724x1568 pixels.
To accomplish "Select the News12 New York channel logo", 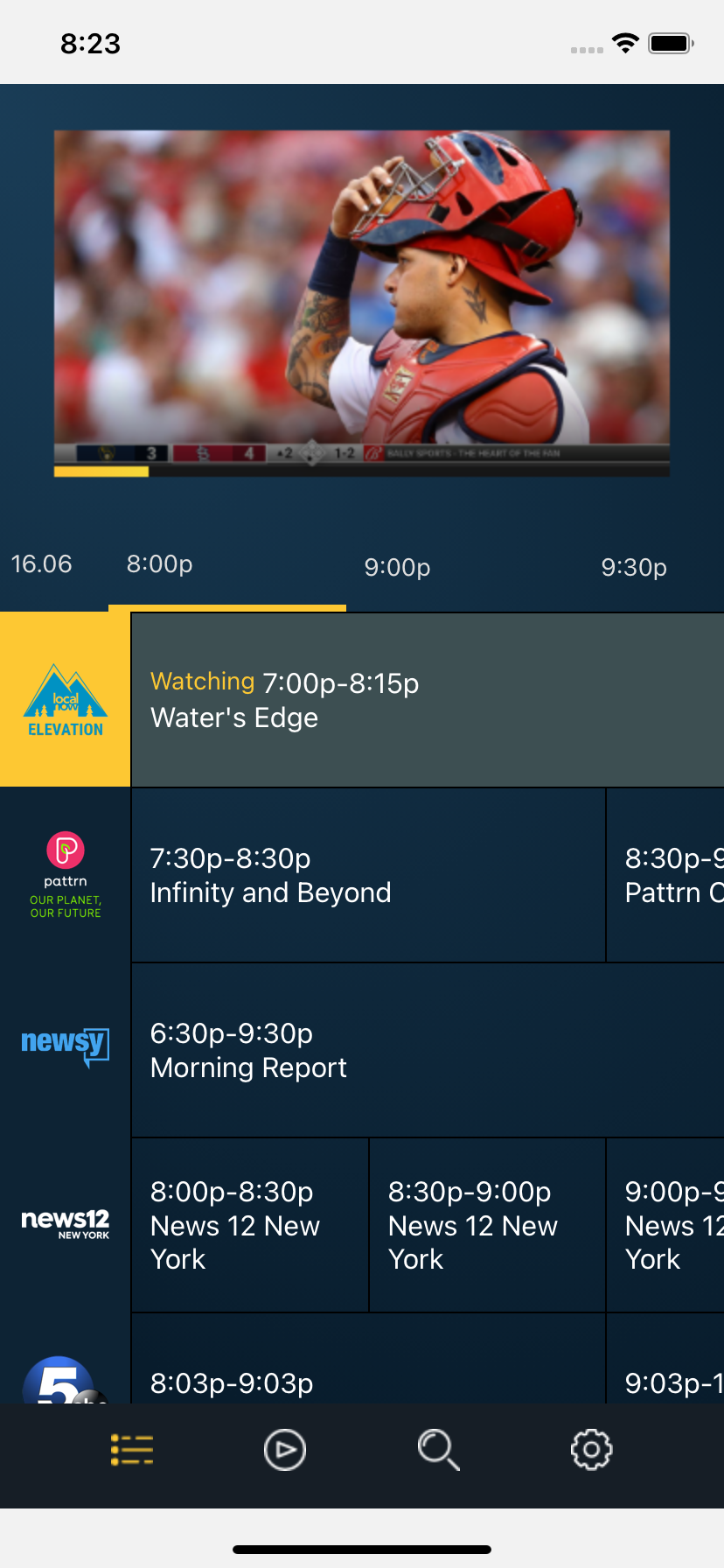I will pos(66,1223).
